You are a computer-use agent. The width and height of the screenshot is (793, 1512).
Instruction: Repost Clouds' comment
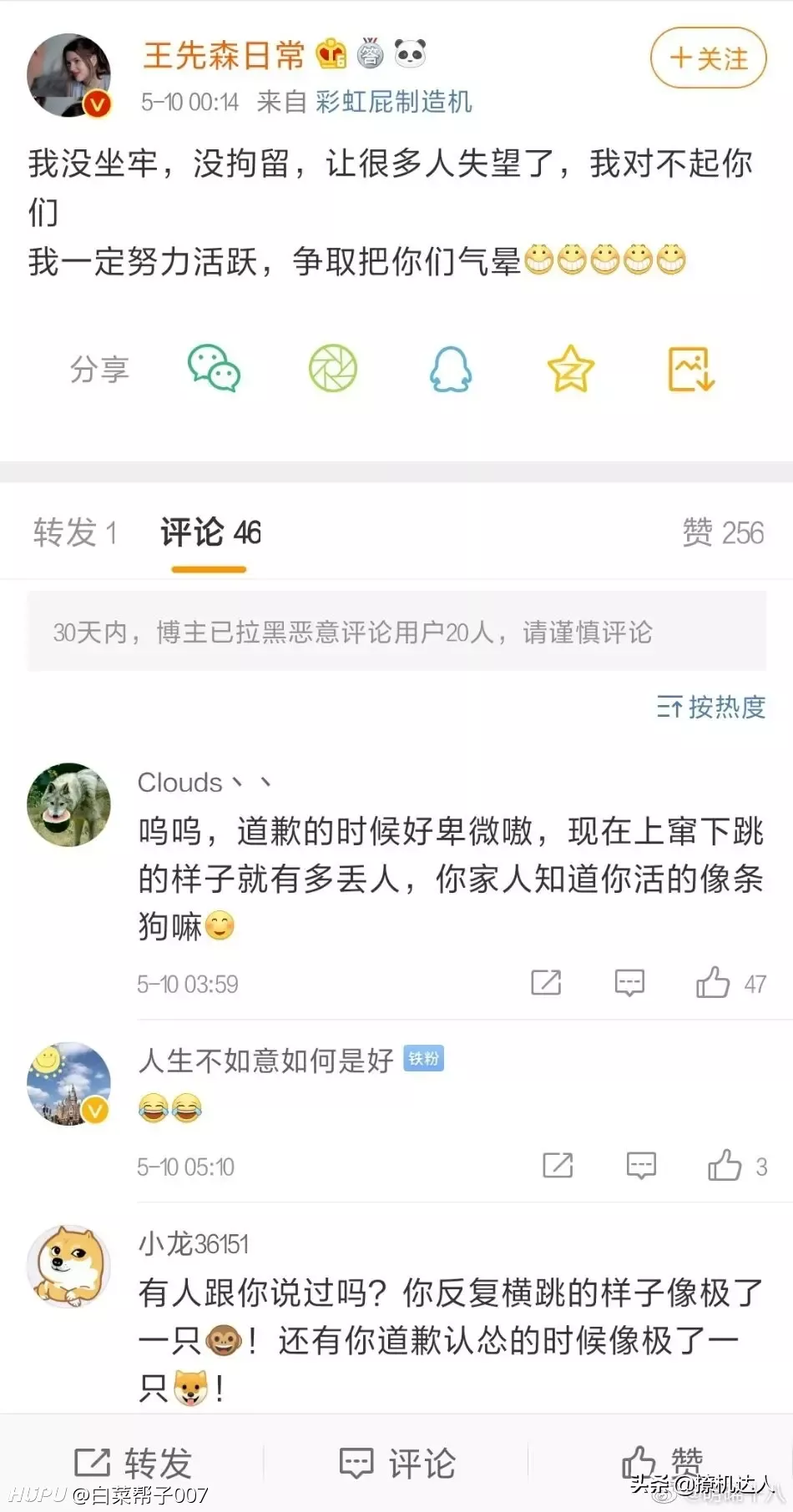pyautogui.click(x=546, y=983)
